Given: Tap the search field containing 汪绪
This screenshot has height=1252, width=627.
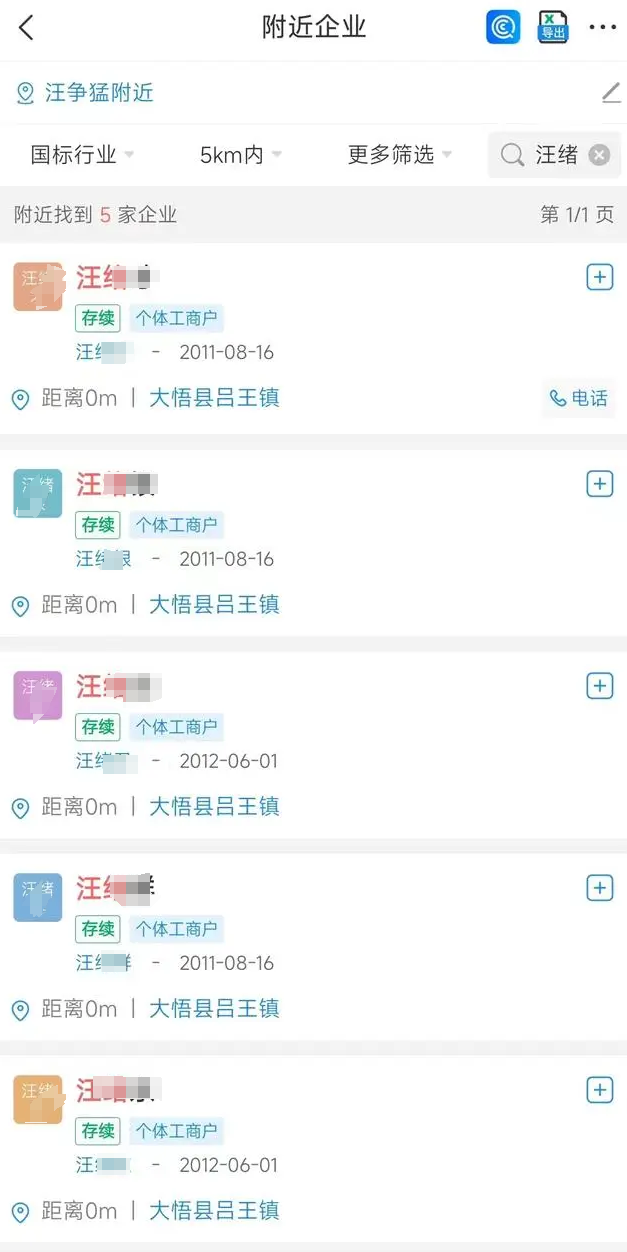Looking at the screenshot, I should (x=554, y=155).
